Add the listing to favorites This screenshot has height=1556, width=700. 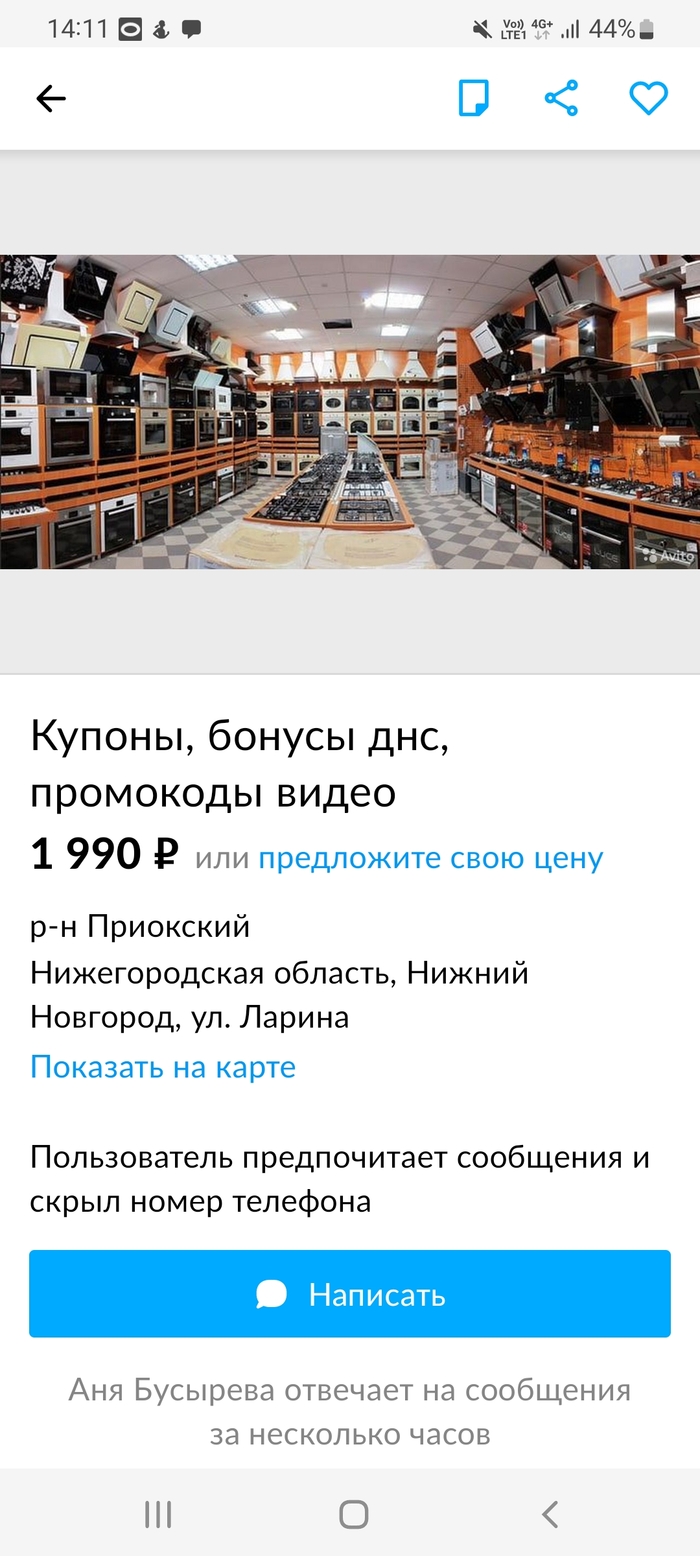[x=648, y=98]
